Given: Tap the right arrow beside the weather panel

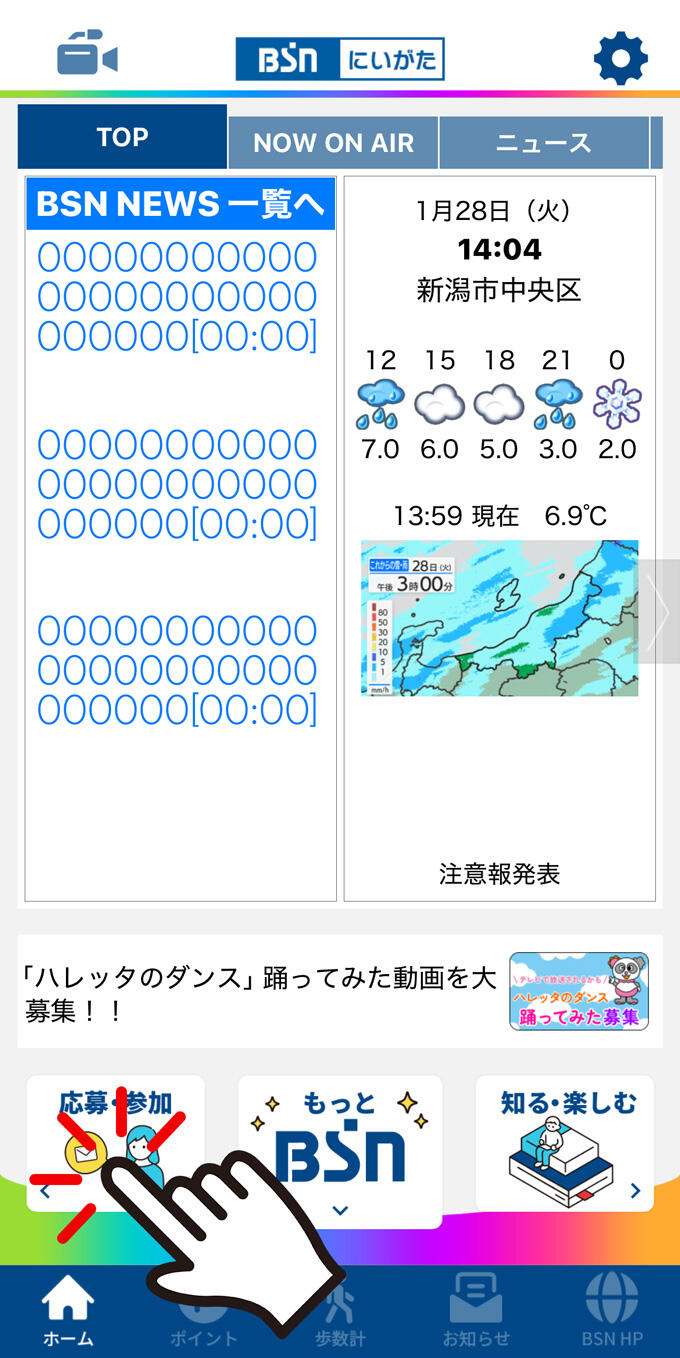Looking at the screenshot, I should coord(660,611).
